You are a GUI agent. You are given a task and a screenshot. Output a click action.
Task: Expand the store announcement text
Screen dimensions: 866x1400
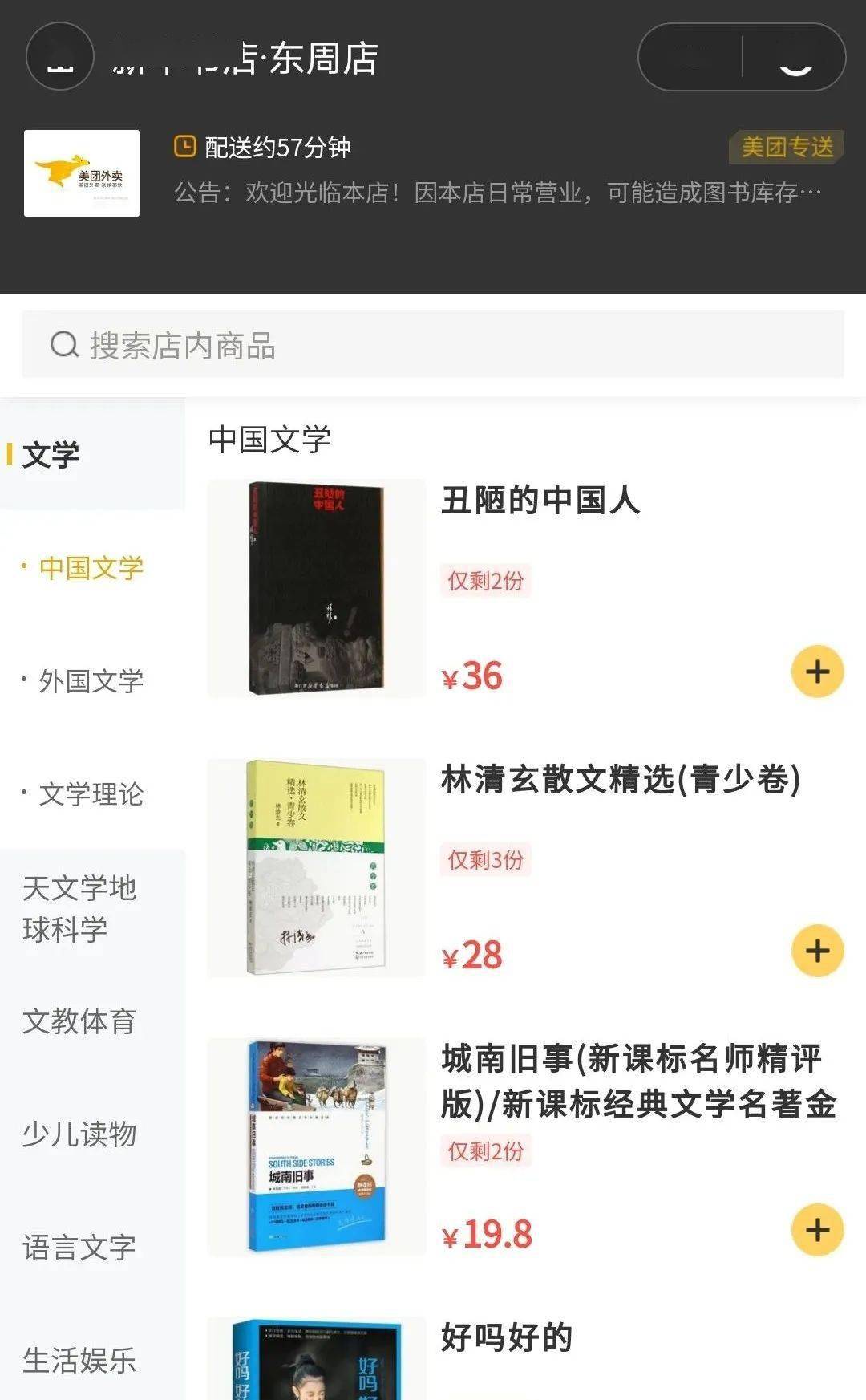tap(497, 193)
